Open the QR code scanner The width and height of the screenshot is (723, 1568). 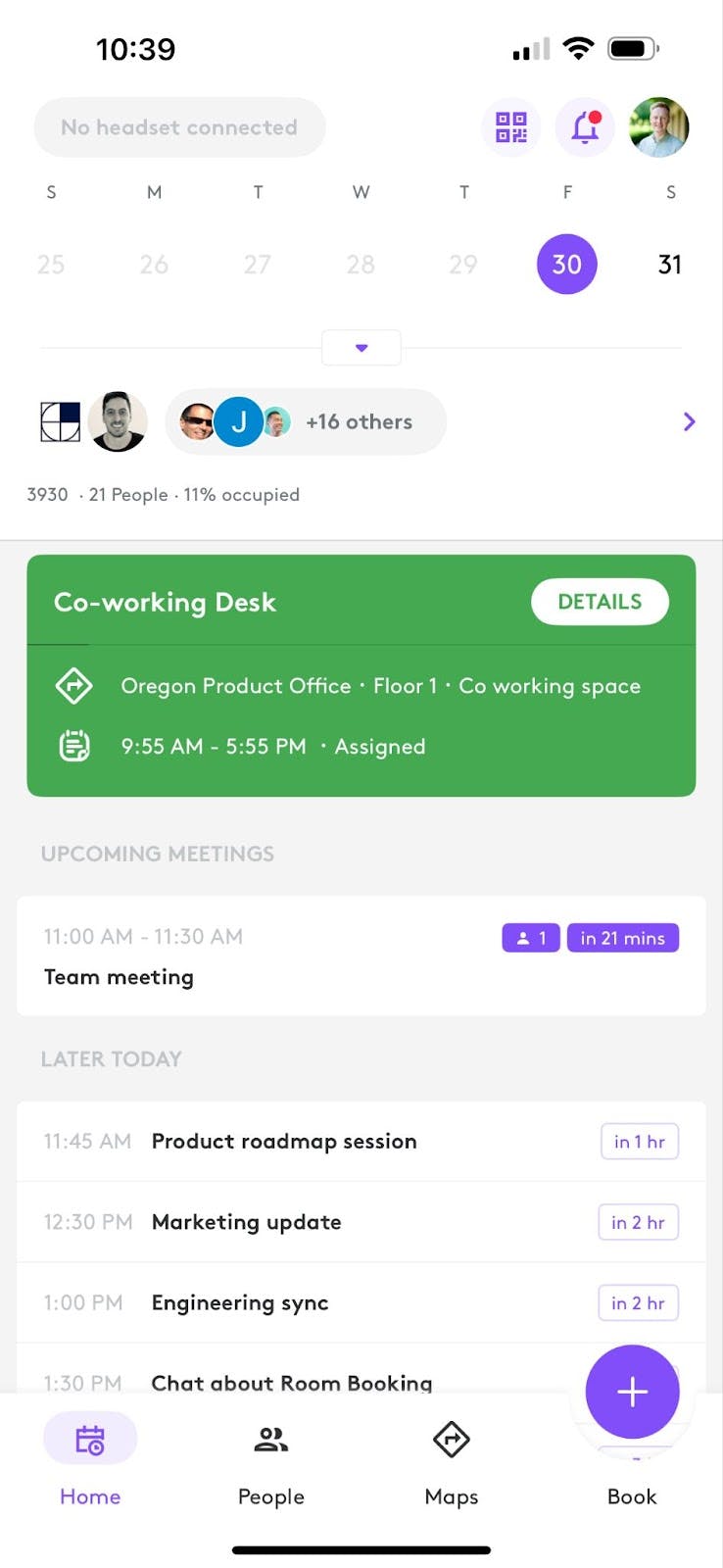coord(510,127)
